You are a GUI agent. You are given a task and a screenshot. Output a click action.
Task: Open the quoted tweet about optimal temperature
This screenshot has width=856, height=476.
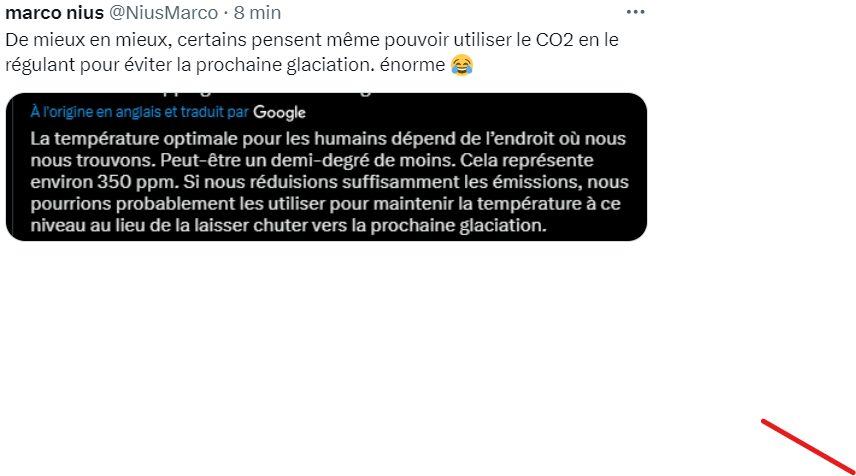[x=326, y=180]
